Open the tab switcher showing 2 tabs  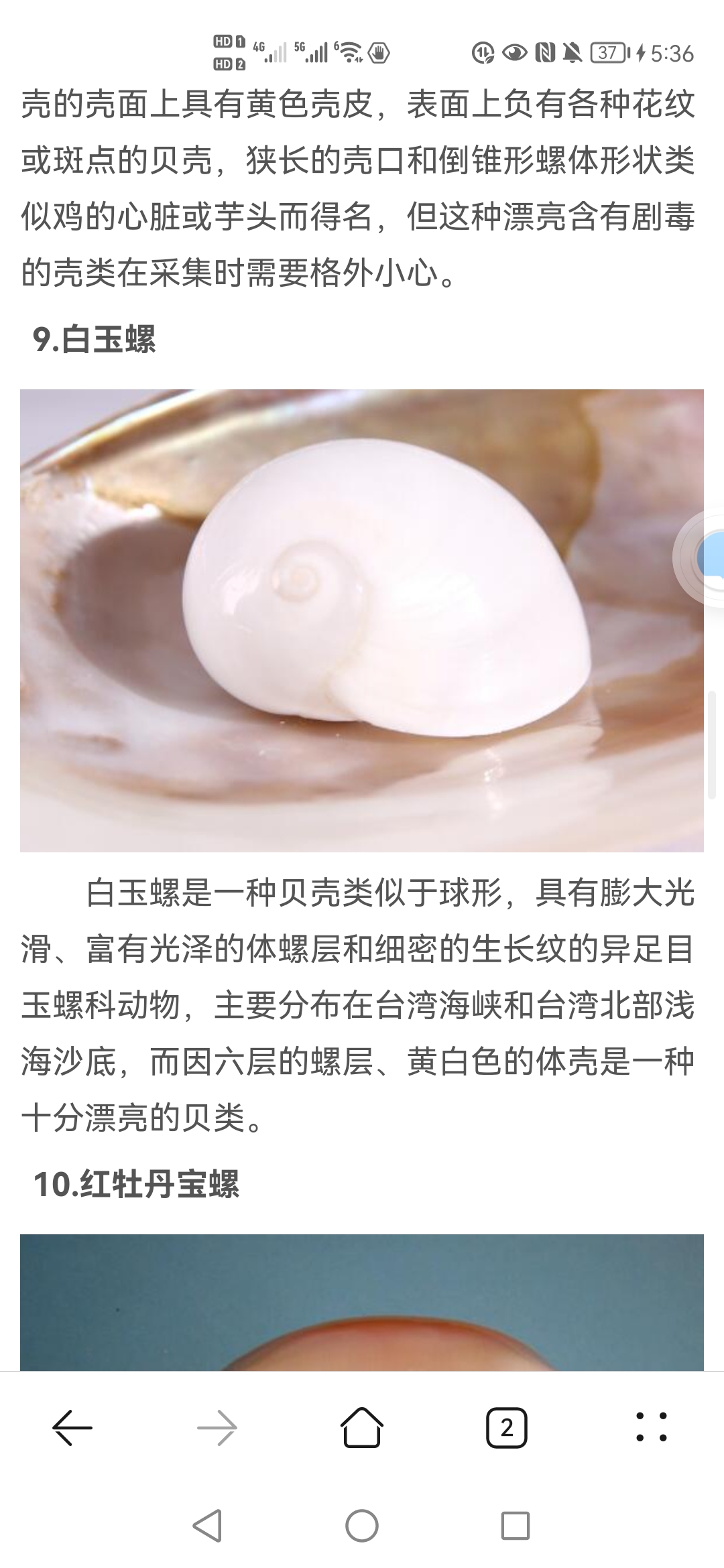(506, 1428)
